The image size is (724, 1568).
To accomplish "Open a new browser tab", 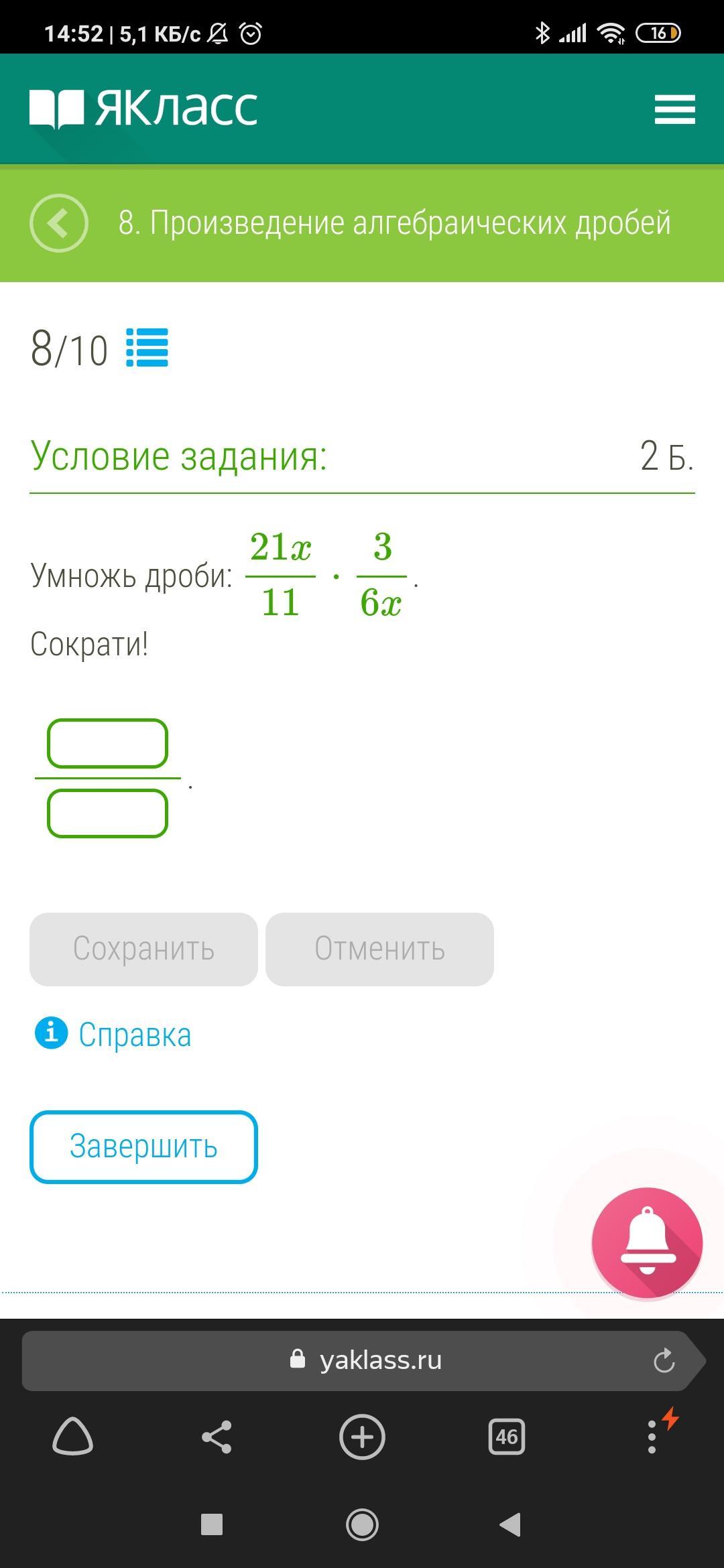I will point(362,1437).
